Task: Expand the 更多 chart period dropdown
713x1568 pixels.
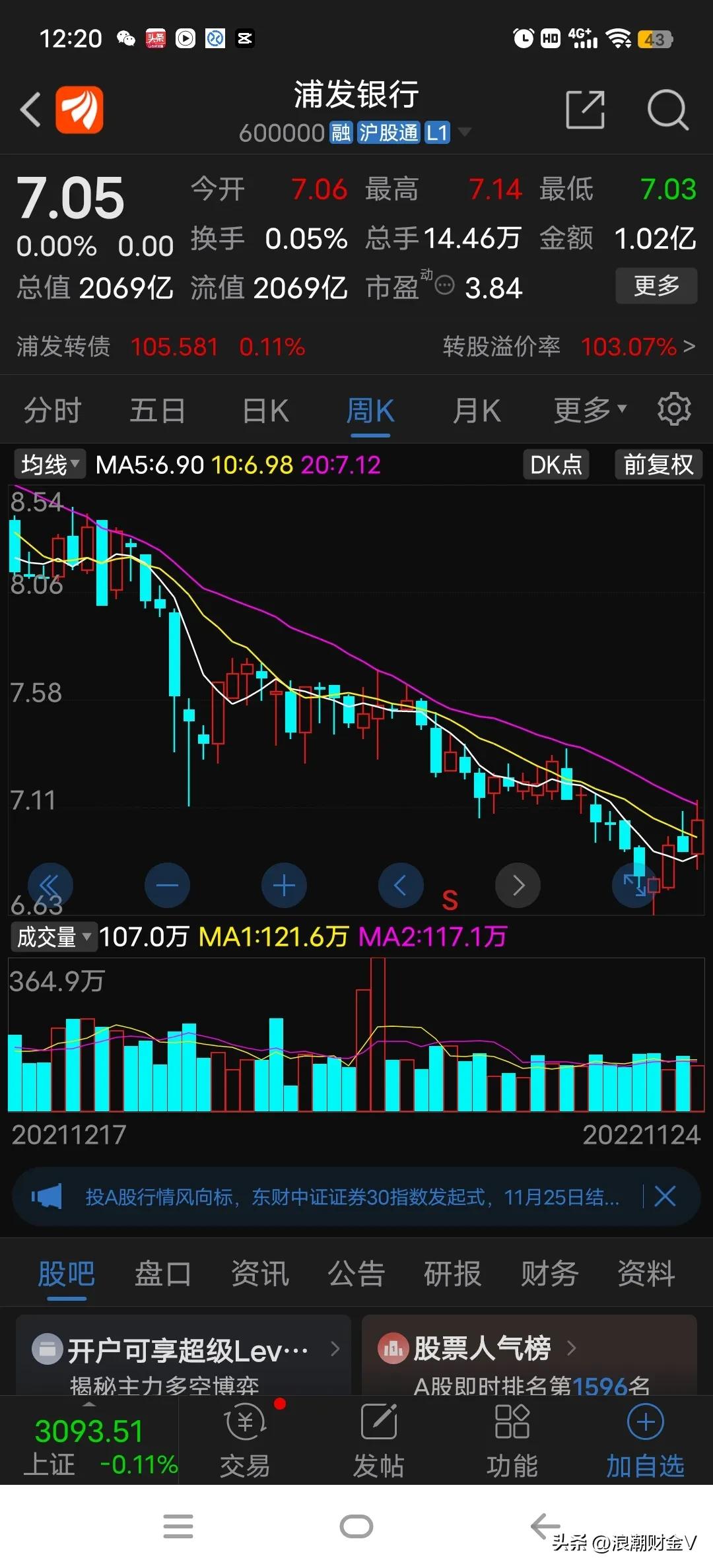Action: (586, 409)
